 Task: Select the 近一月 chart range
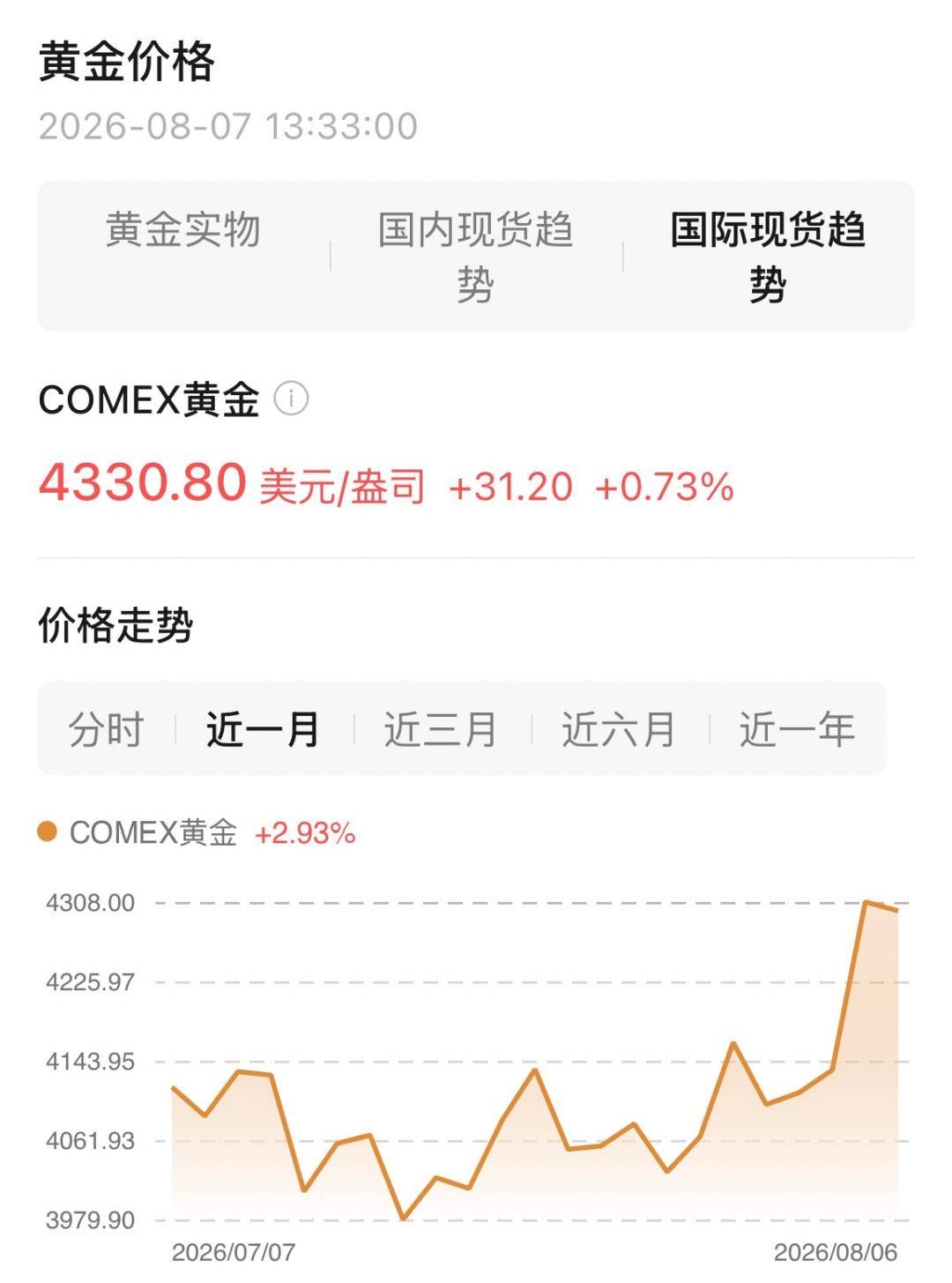click(x=264, y=729)
